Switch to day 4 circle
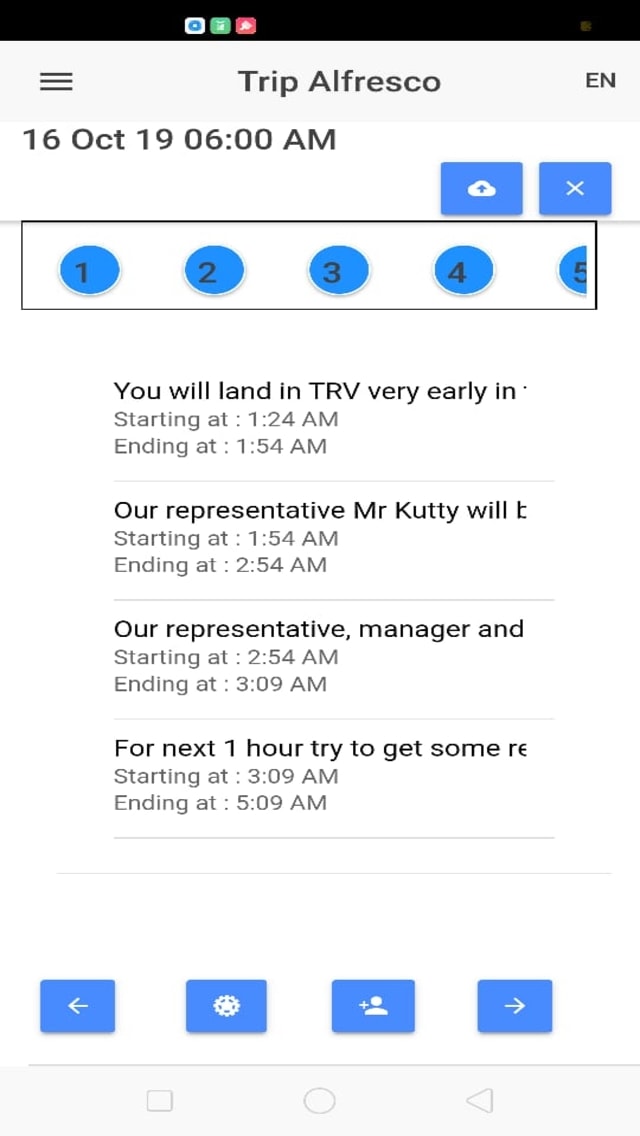 (463, 272)
